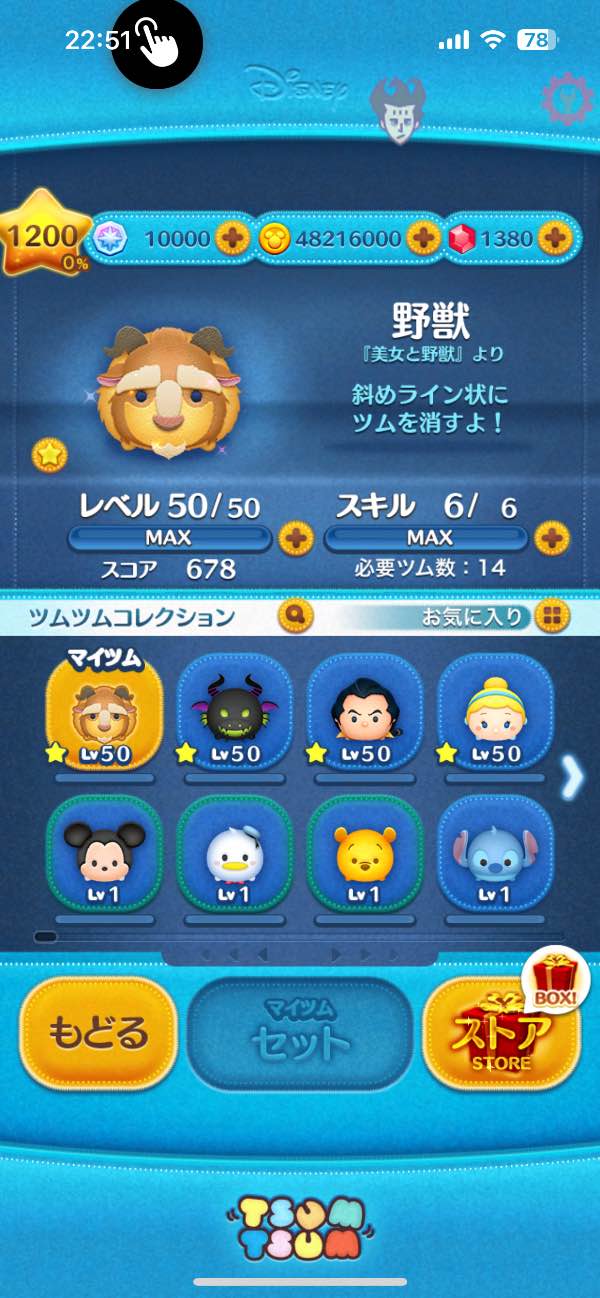Search the Tsum Tsum collection
This screenshot has width=600, height=1298.
coord(298,615)
